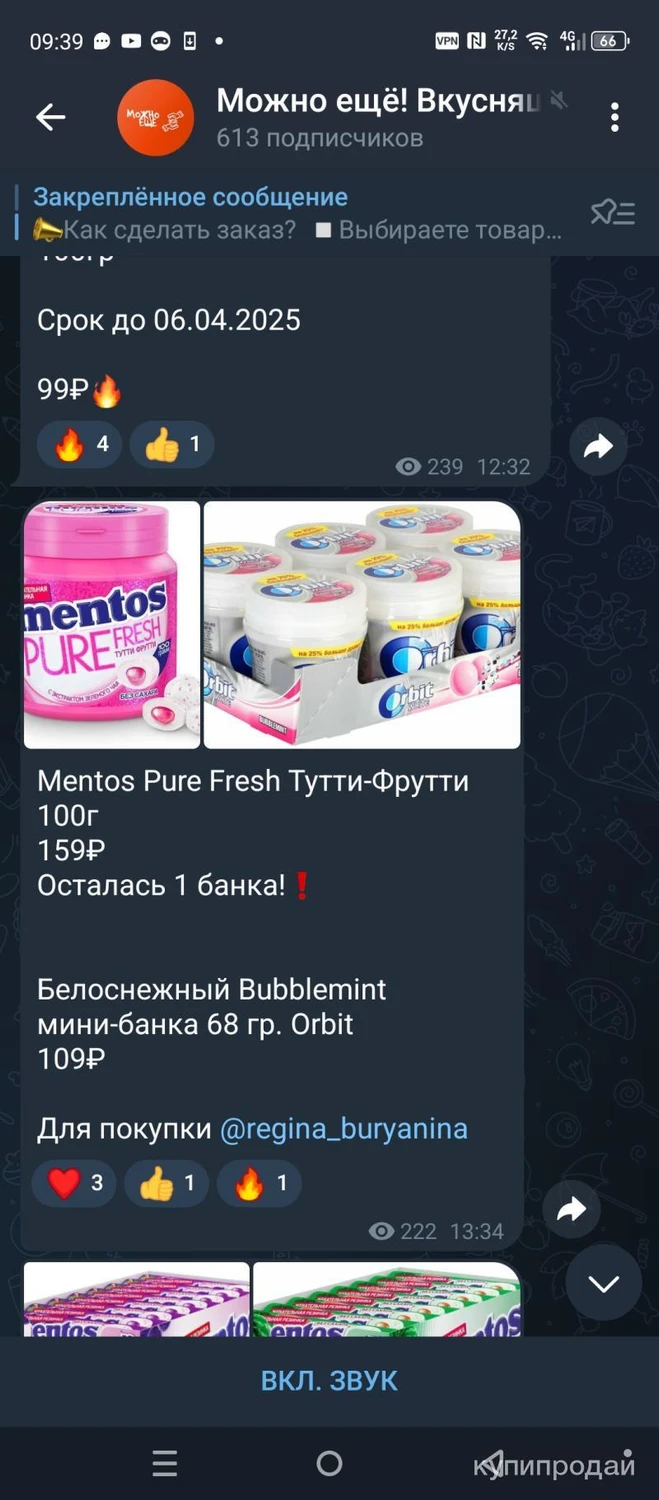Image resolution: width=659 pixels, height=1500 pixels.
Task: Open the Mentos Pure Fresh jar photo
Action: 112,625
